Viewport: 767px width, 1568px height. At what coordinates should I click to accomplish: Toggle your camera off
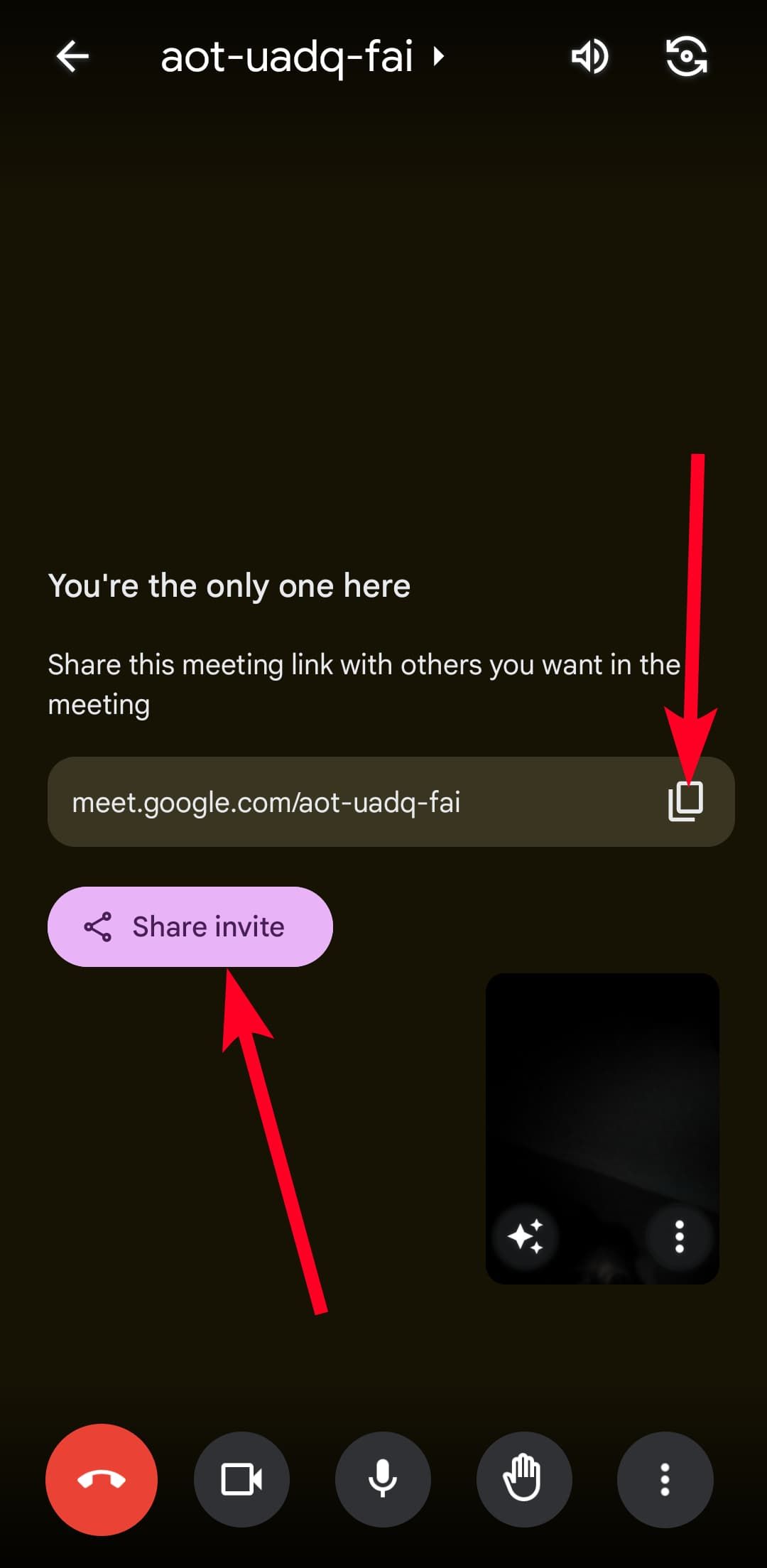click(x=241, y=1480)
